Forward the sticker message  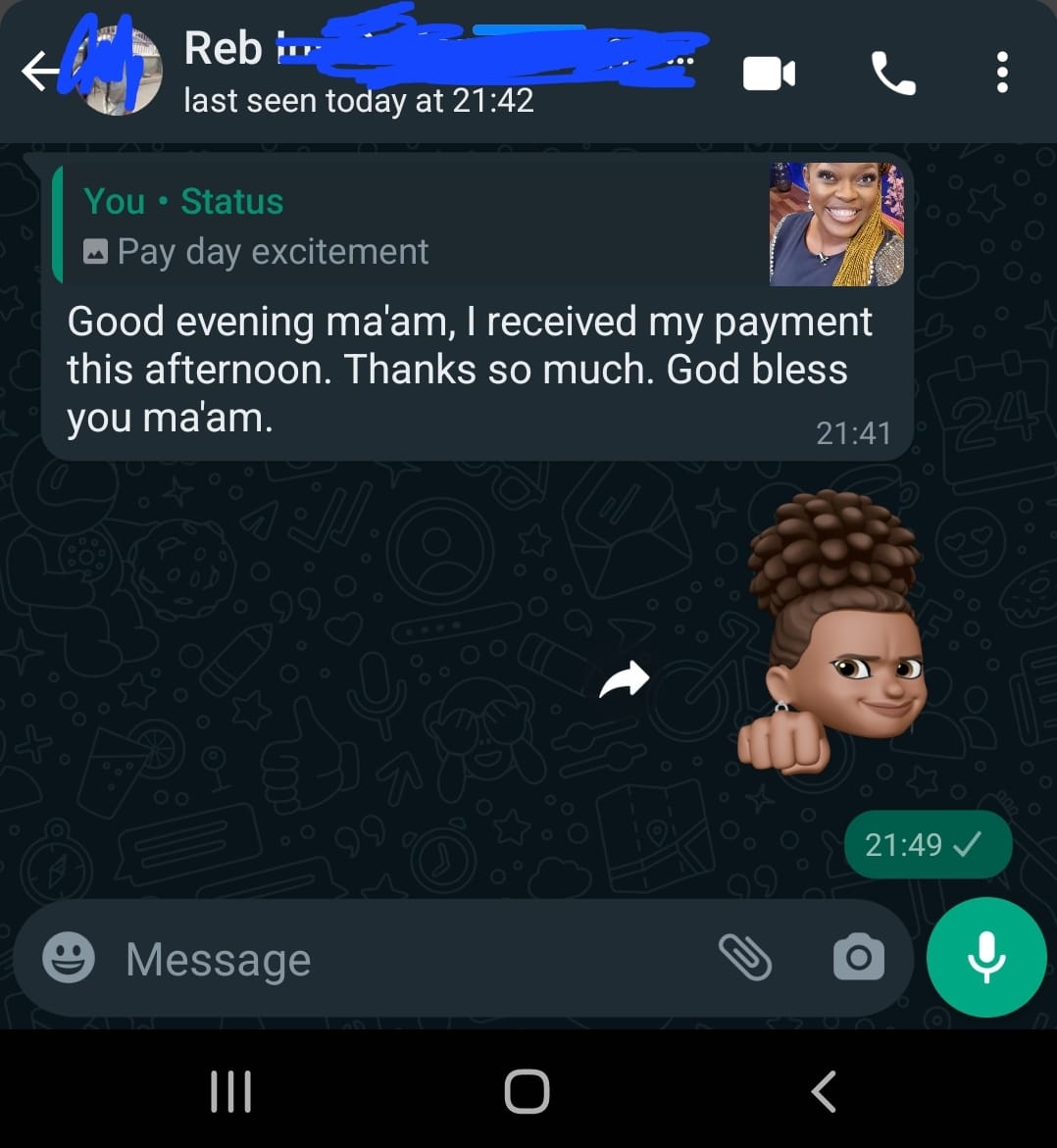pyautogui.click(x=625, y=678)
